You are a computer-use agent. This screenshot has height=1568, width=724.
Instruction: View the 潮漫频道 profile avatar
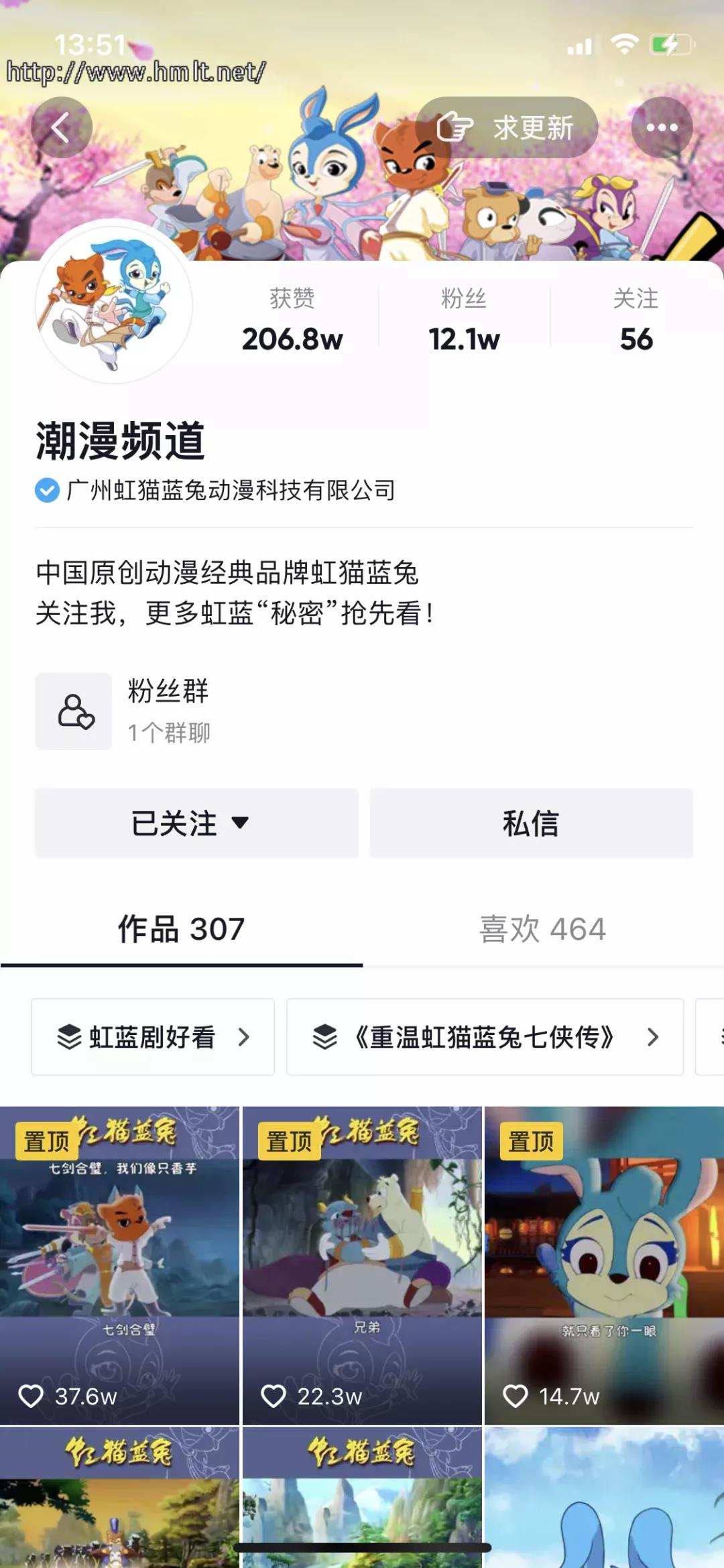[x=114, y=304]
